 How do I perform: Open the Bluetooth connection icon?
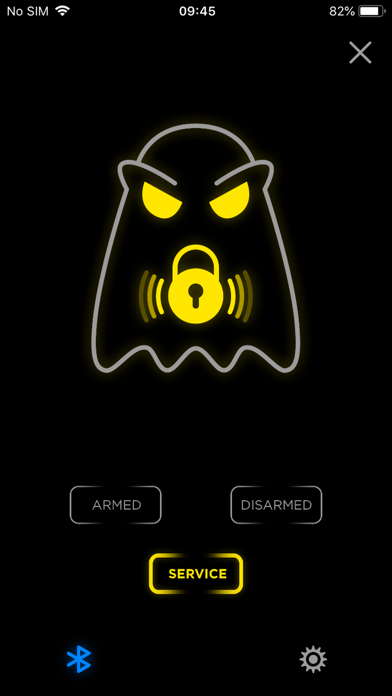(79, 659)
